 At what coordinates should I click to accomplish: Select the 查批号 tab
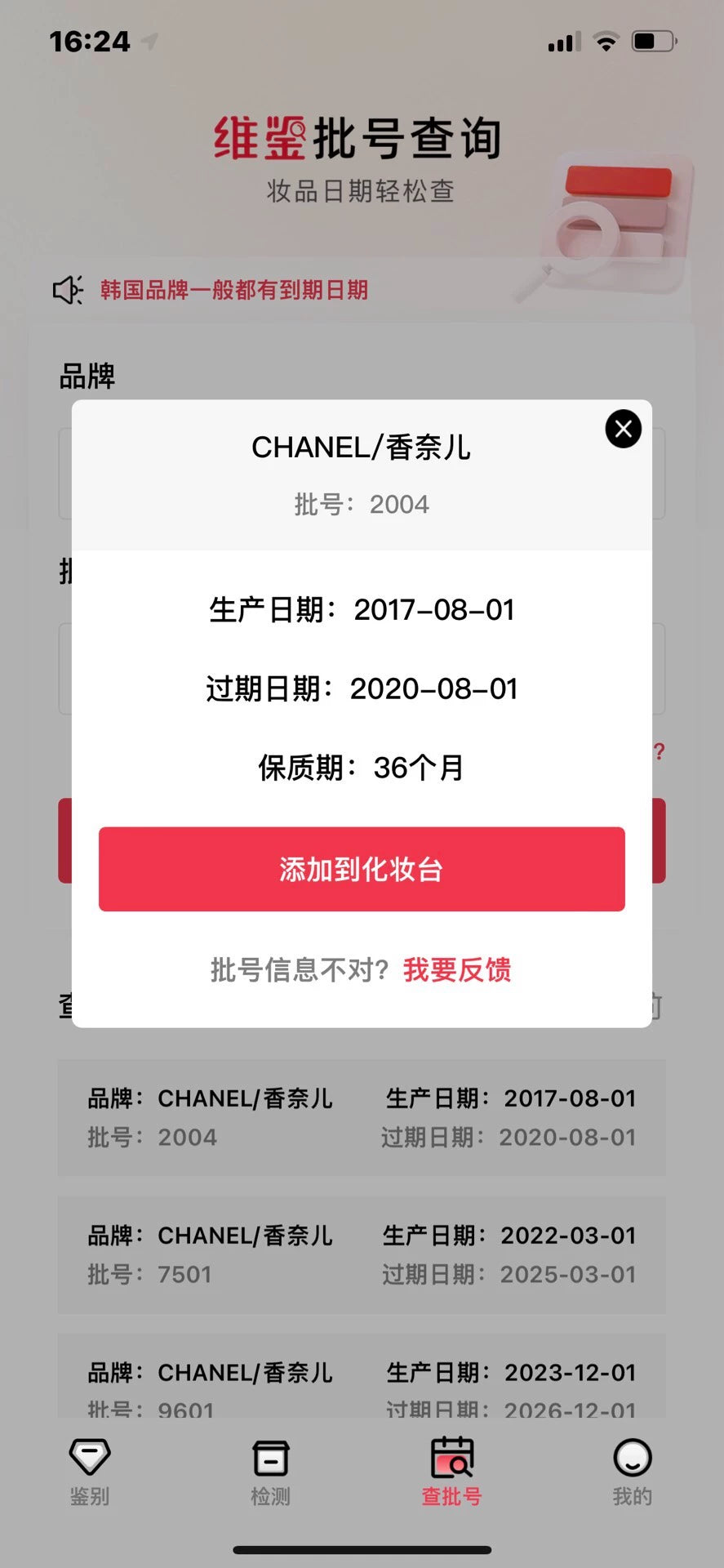click(451, 1472)
